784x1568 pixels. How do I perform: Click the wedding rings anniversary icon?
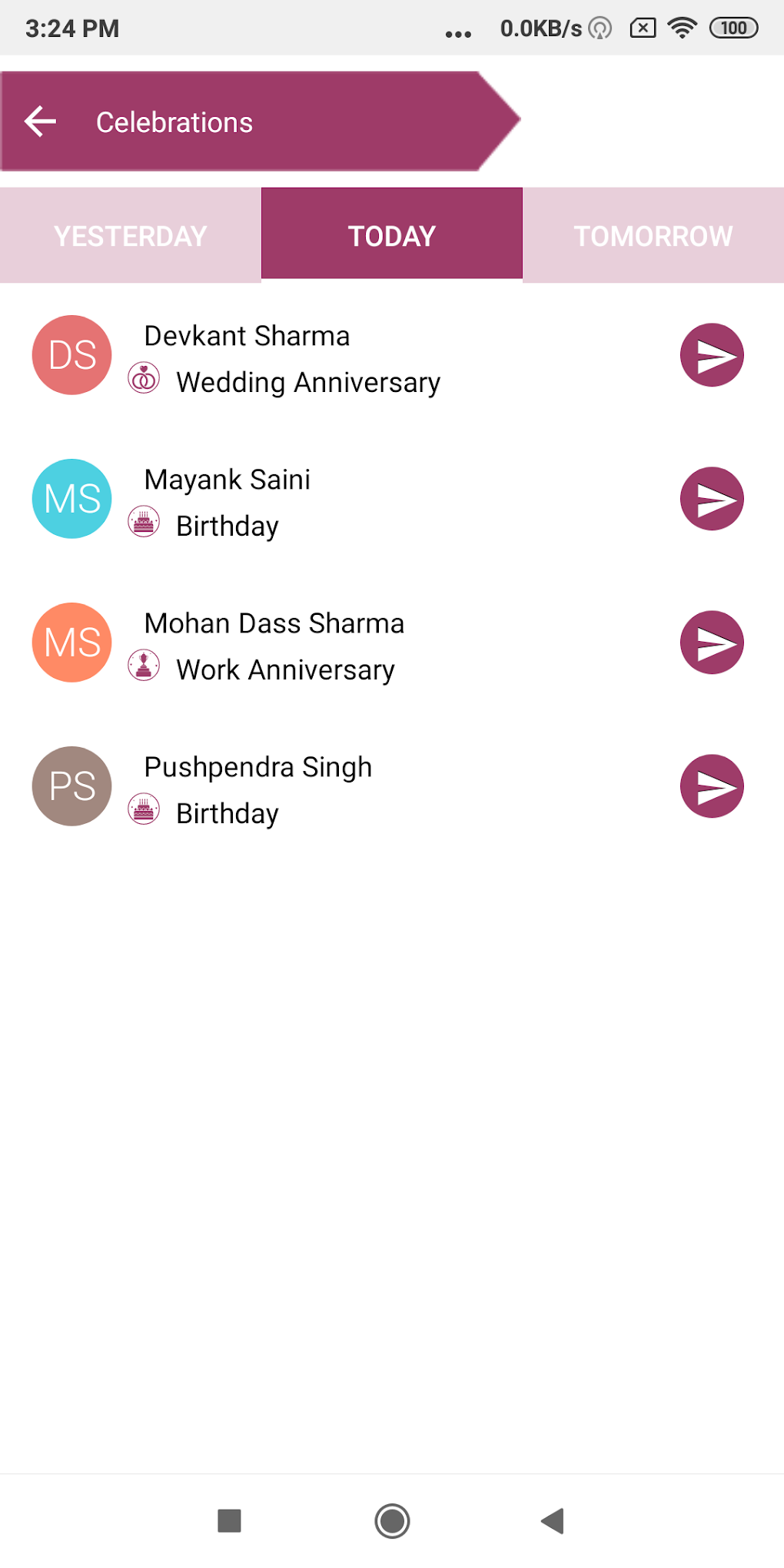(145, 377)
